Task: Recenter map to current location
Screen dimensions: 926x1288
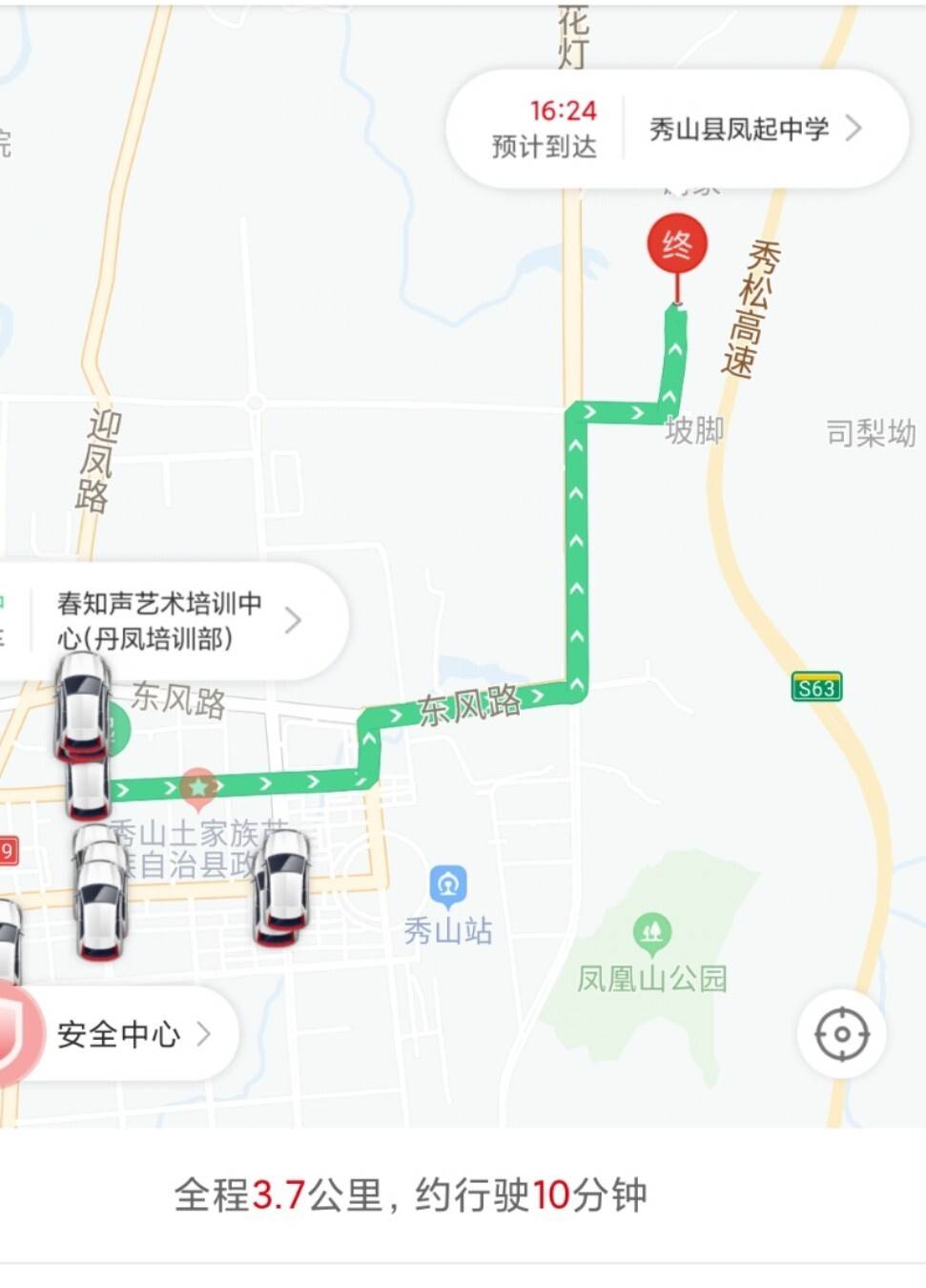Action: (x=841, y=1034)
